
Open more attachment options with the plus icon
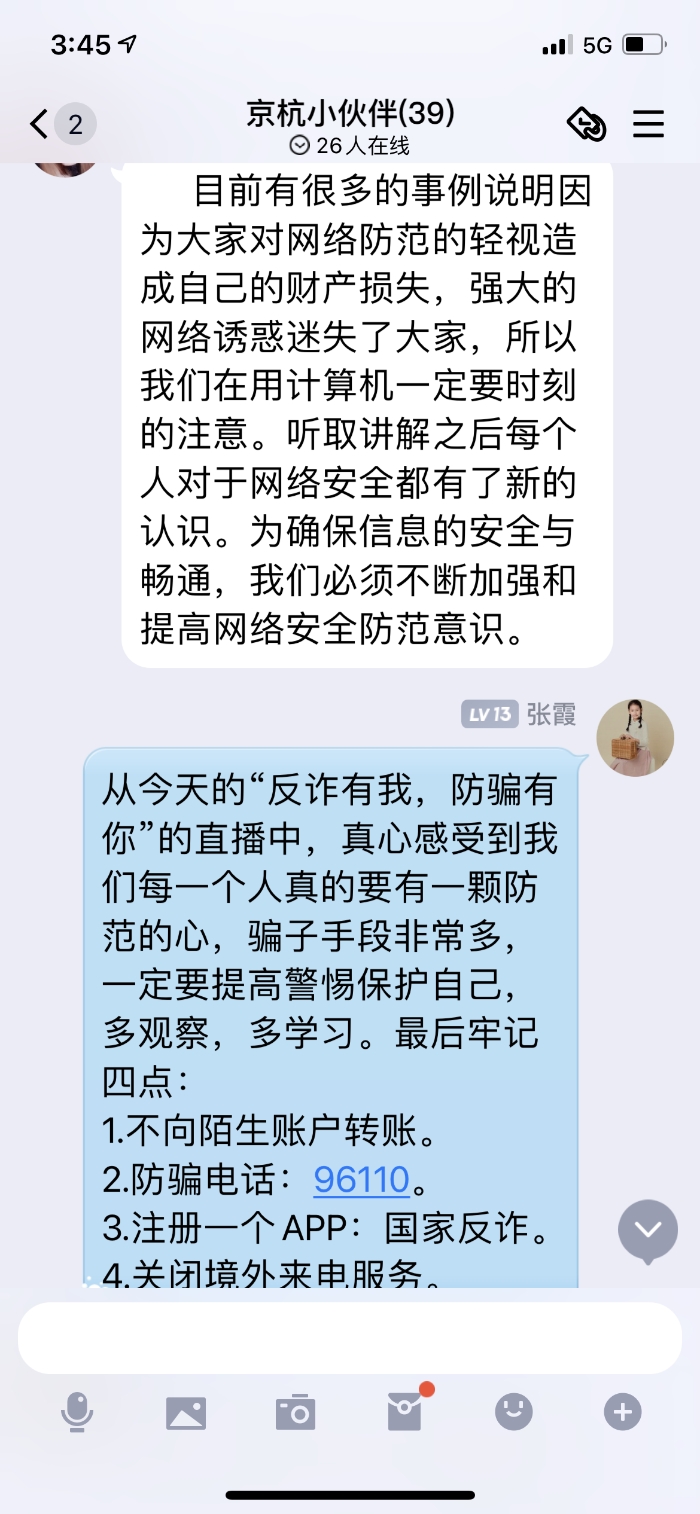pyautogui.click(x=623, y=1412)
